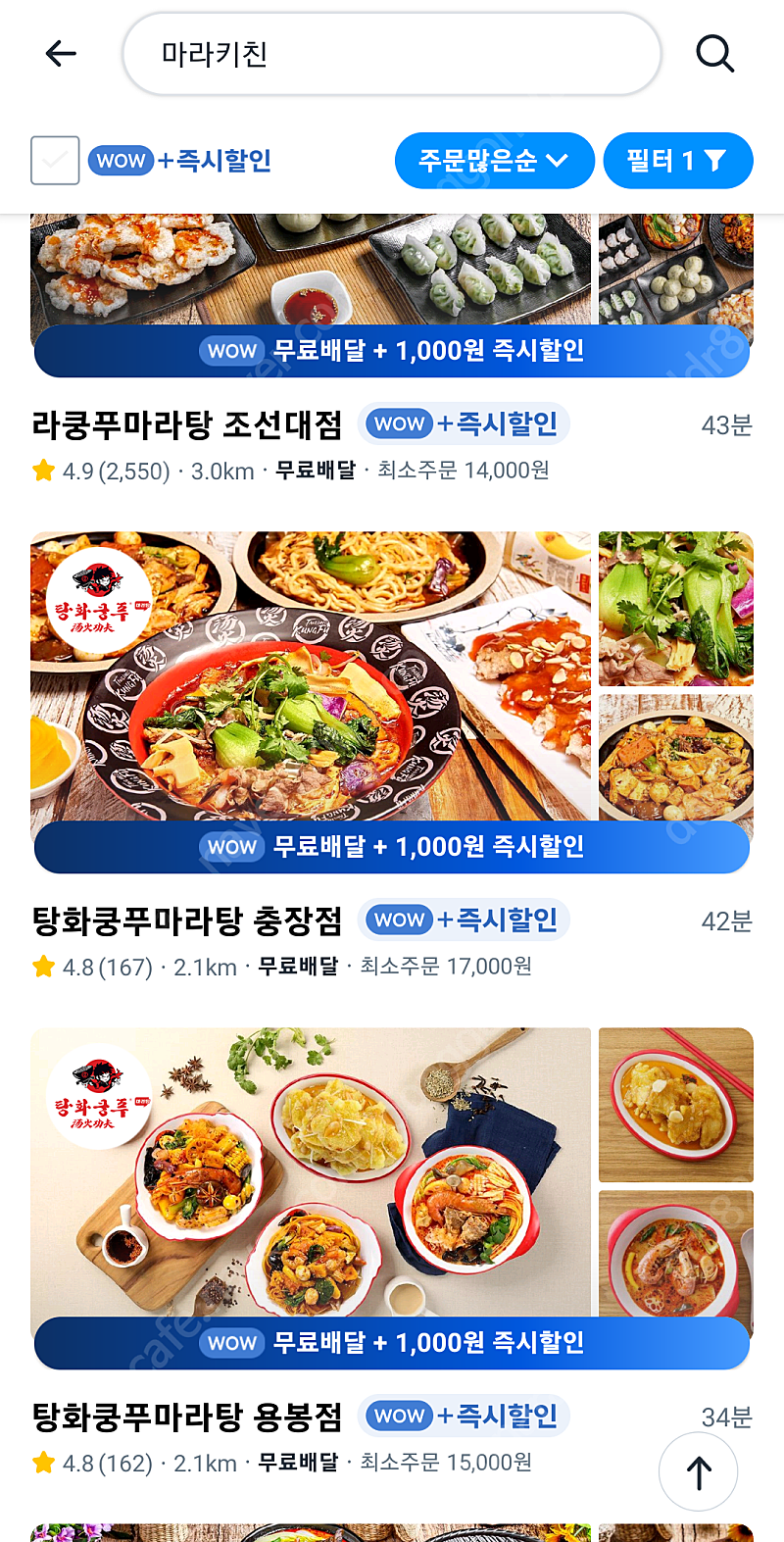Go back with the arrow icon
This screenshot has height=1542, width=784.
click(61, 54)
